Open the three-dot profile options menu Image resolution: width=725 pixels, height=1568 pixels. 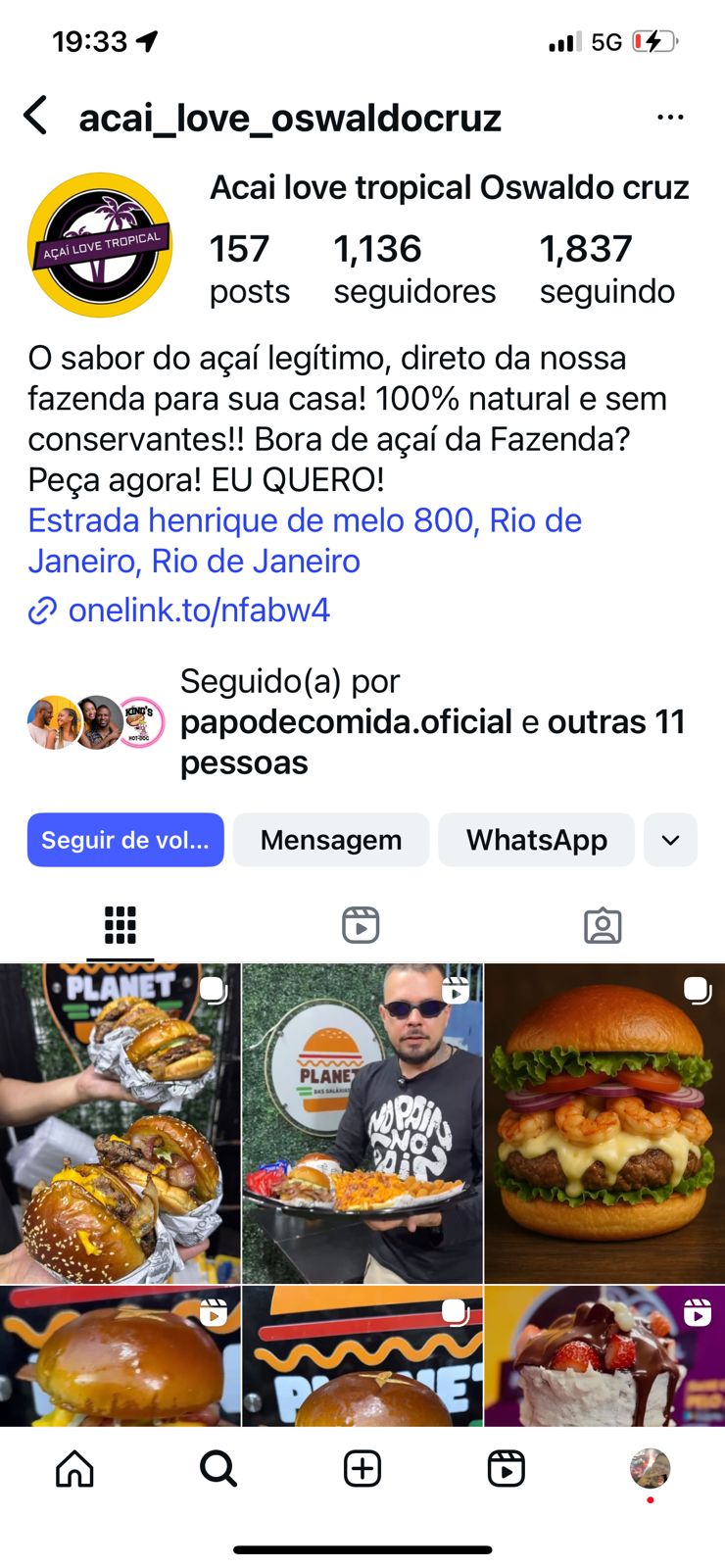pyautogui.click(x=670, y=118)
